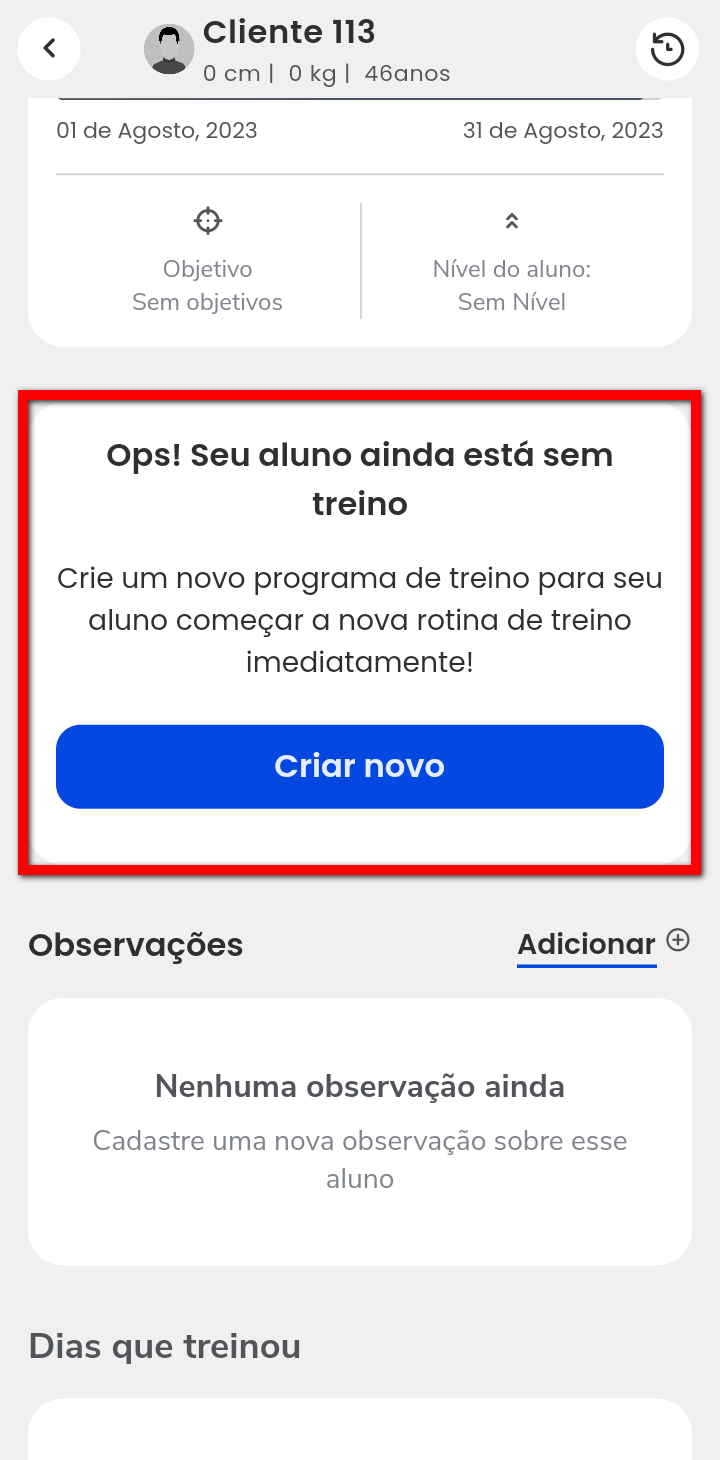Go back using the top arrow
This screenshot has height=1460, width=720.
tap(49, 48)
